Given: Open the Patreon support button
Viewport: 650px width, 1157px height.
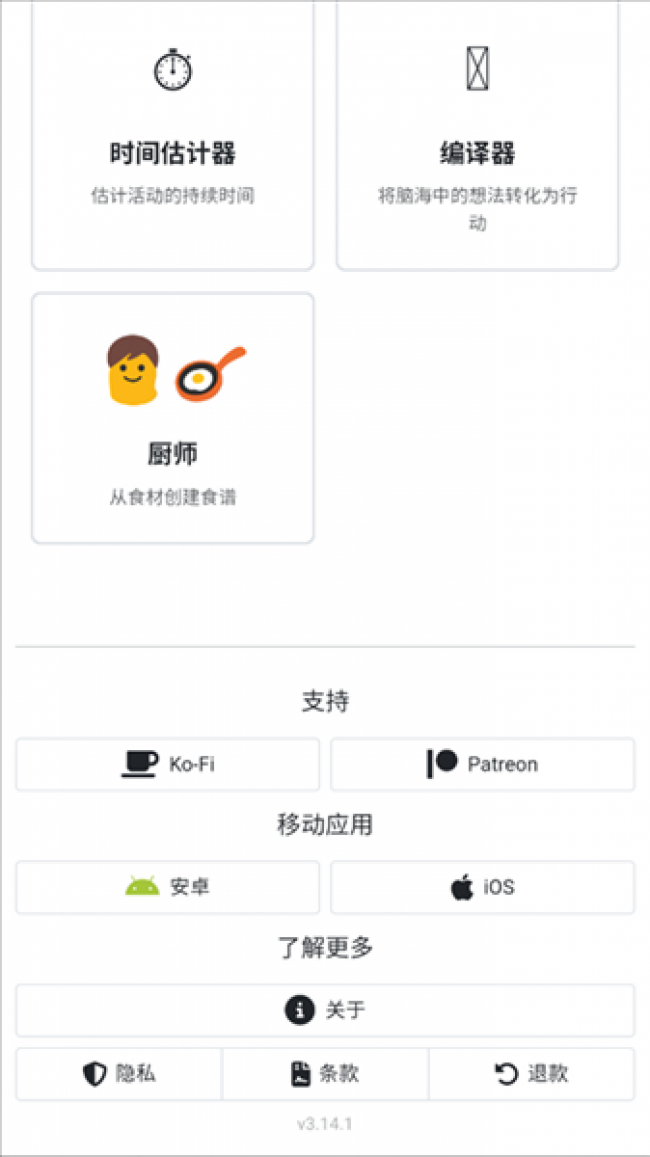Looking at the screenshot, I should [x=483, y=764].
